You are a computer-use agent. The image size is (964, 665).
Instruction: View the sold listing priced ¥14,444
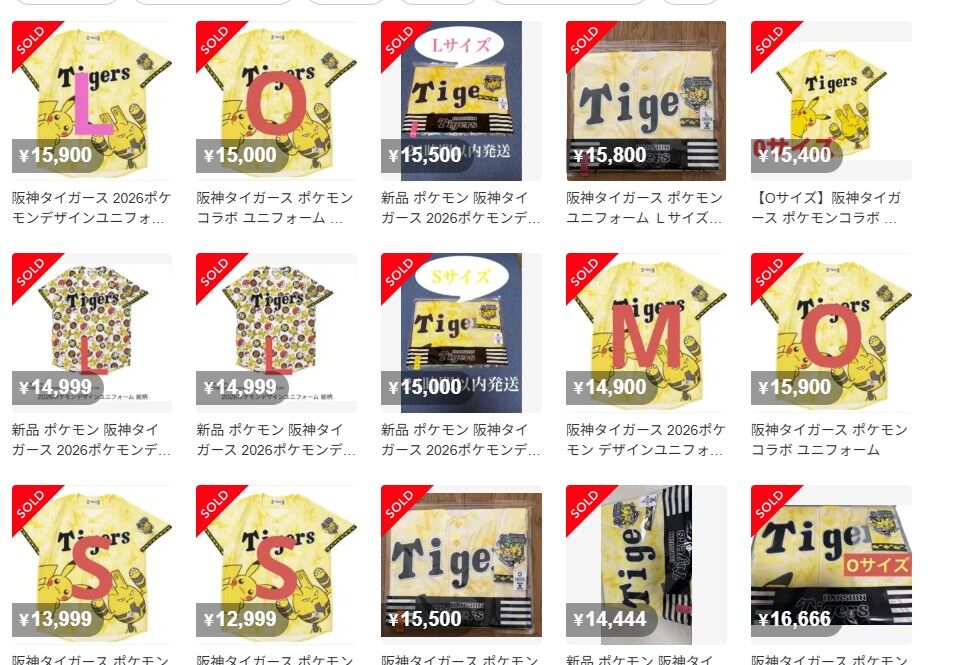click(646, 564)
